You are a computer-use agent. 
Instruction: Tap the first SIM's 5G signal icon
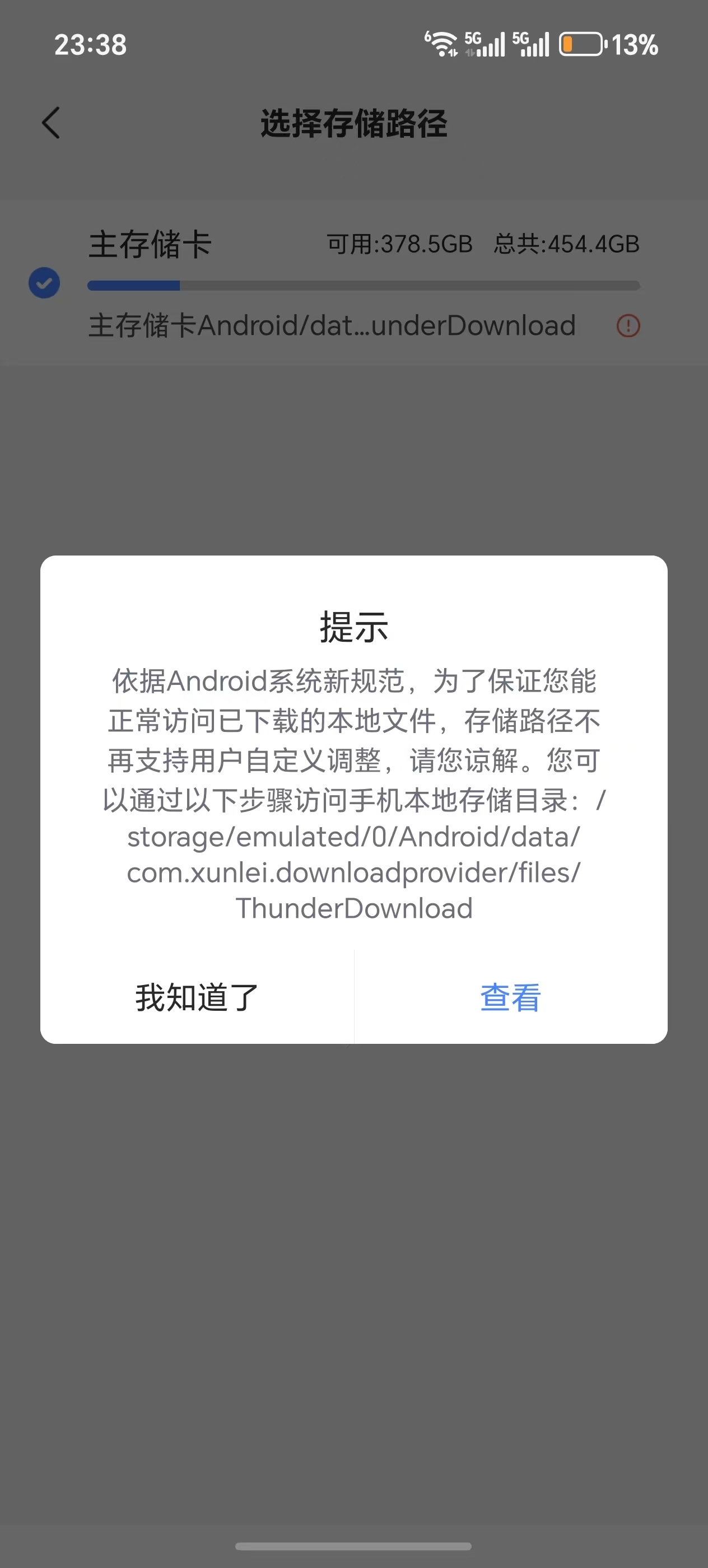(x=484, y=44)
